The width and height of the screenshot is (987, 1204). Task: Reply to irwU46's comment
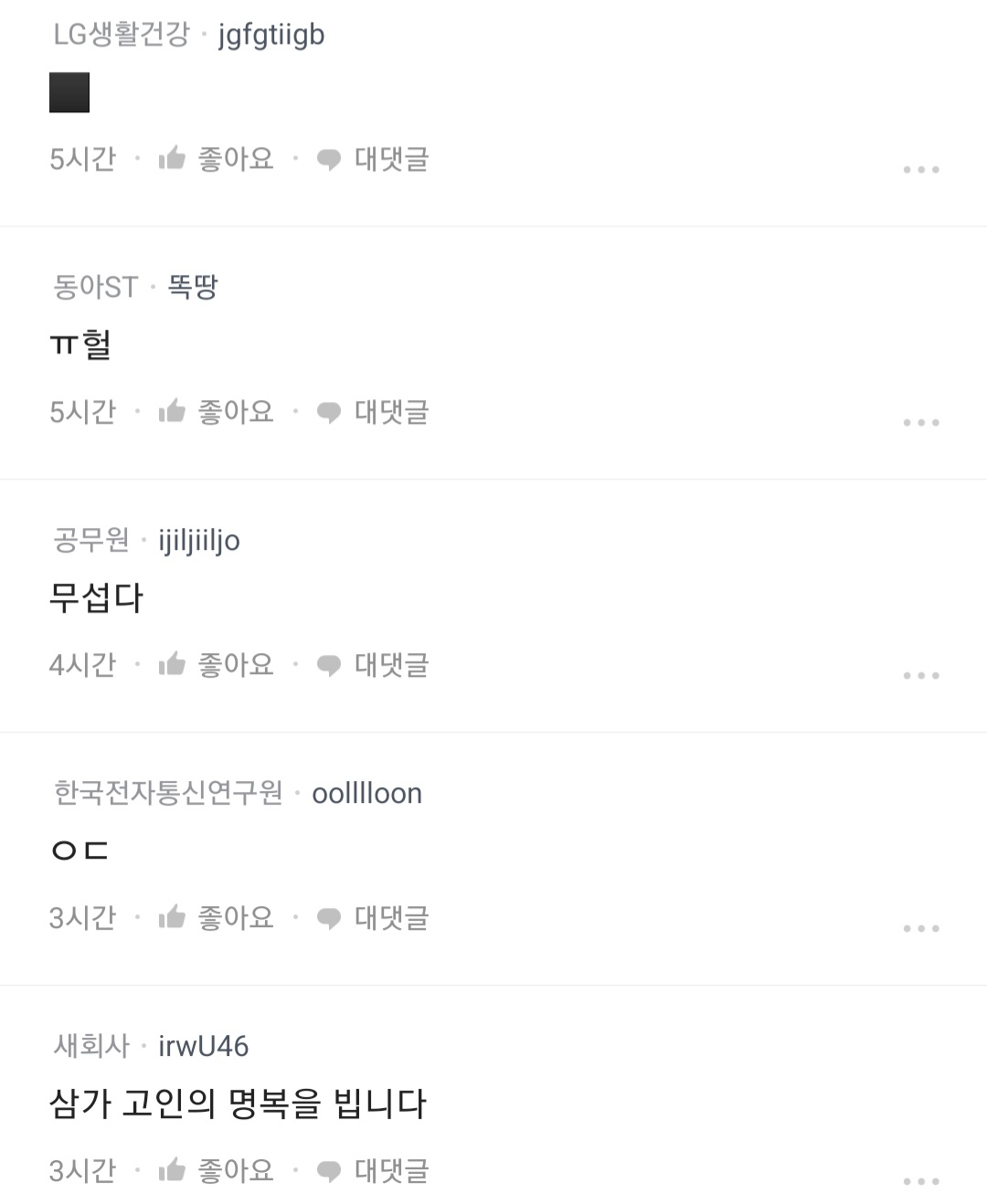point(373,1171)
